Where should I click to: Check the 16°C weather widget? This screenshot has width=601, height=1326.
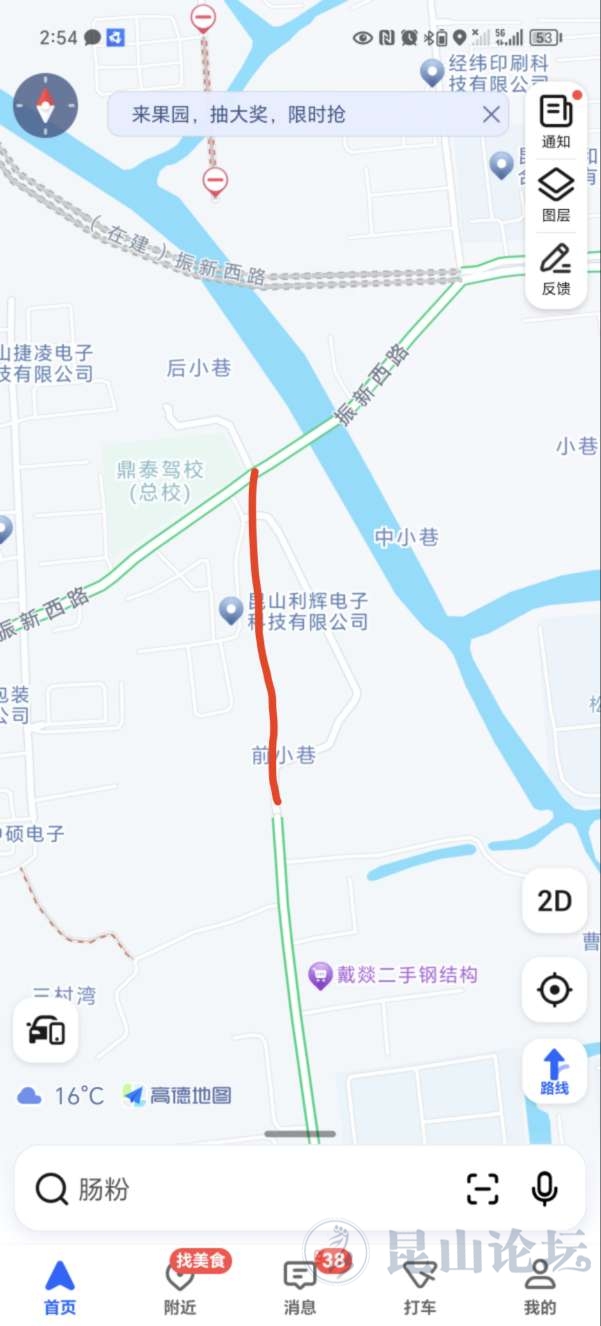pyautogui.click(x=60, y=1096)
